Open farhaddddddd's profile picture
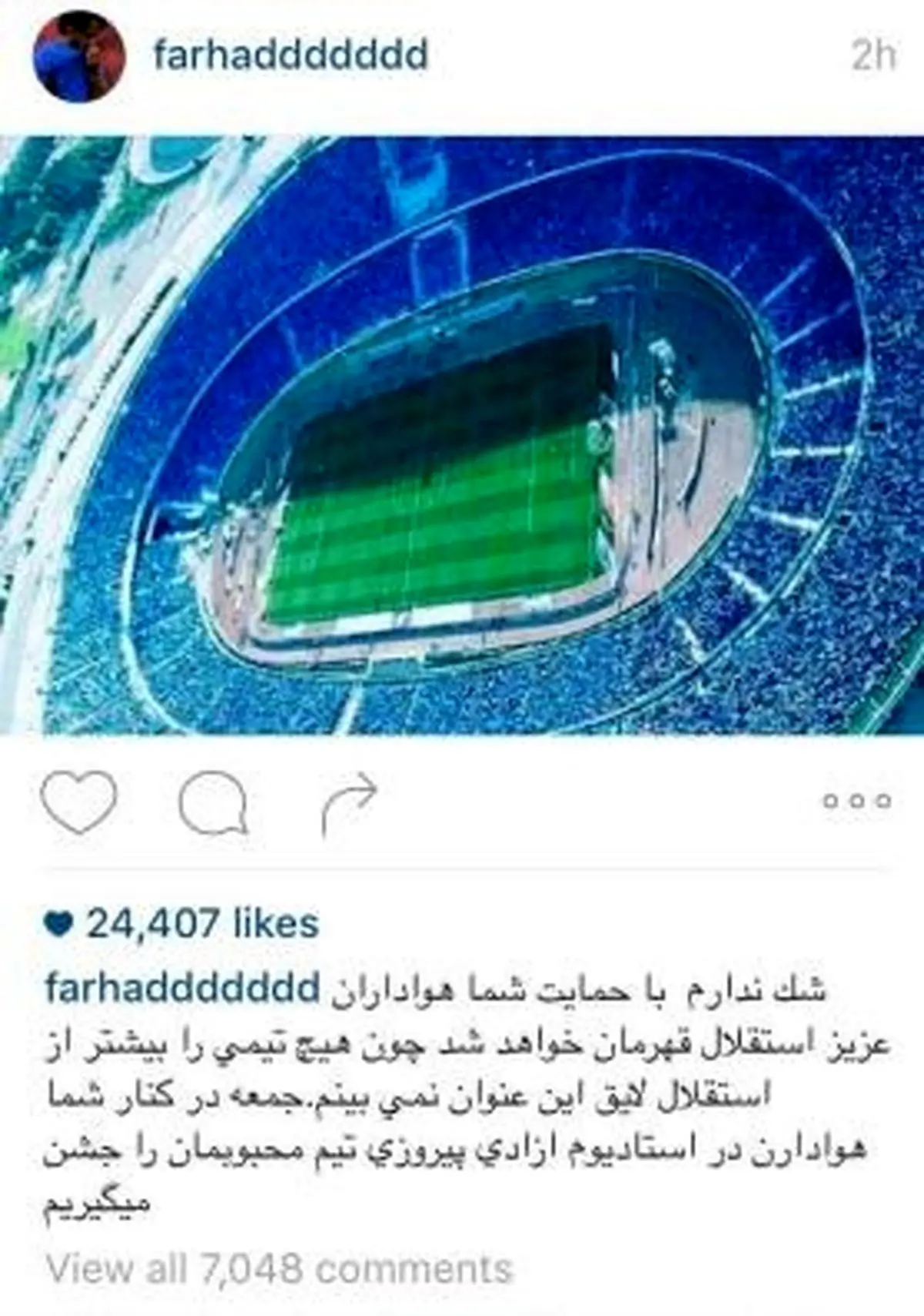The image size is (924, 1316). pyautogui.click(x=79, y=56)
